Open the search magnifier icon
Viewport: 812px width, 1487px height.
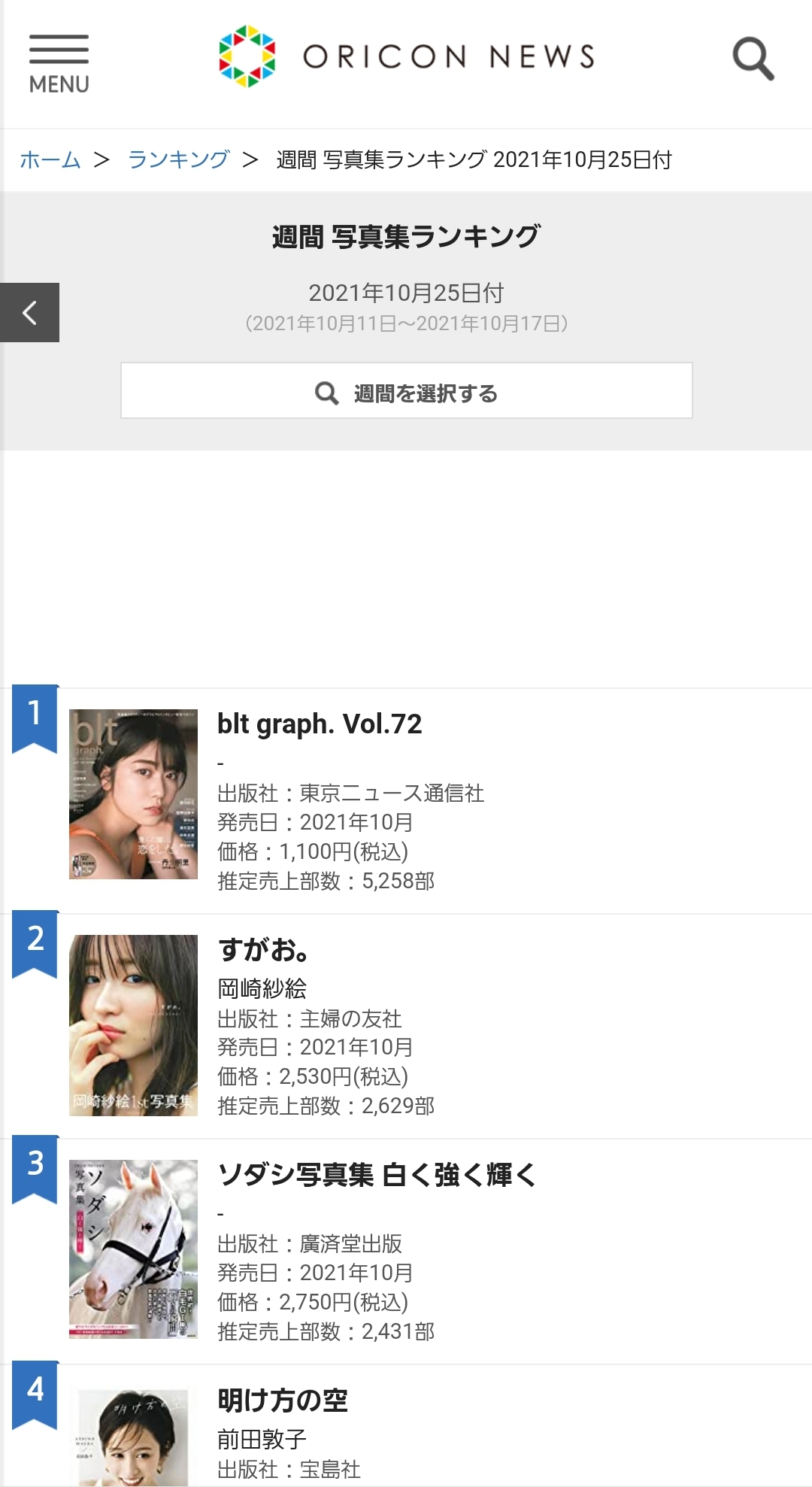[753, 59]
